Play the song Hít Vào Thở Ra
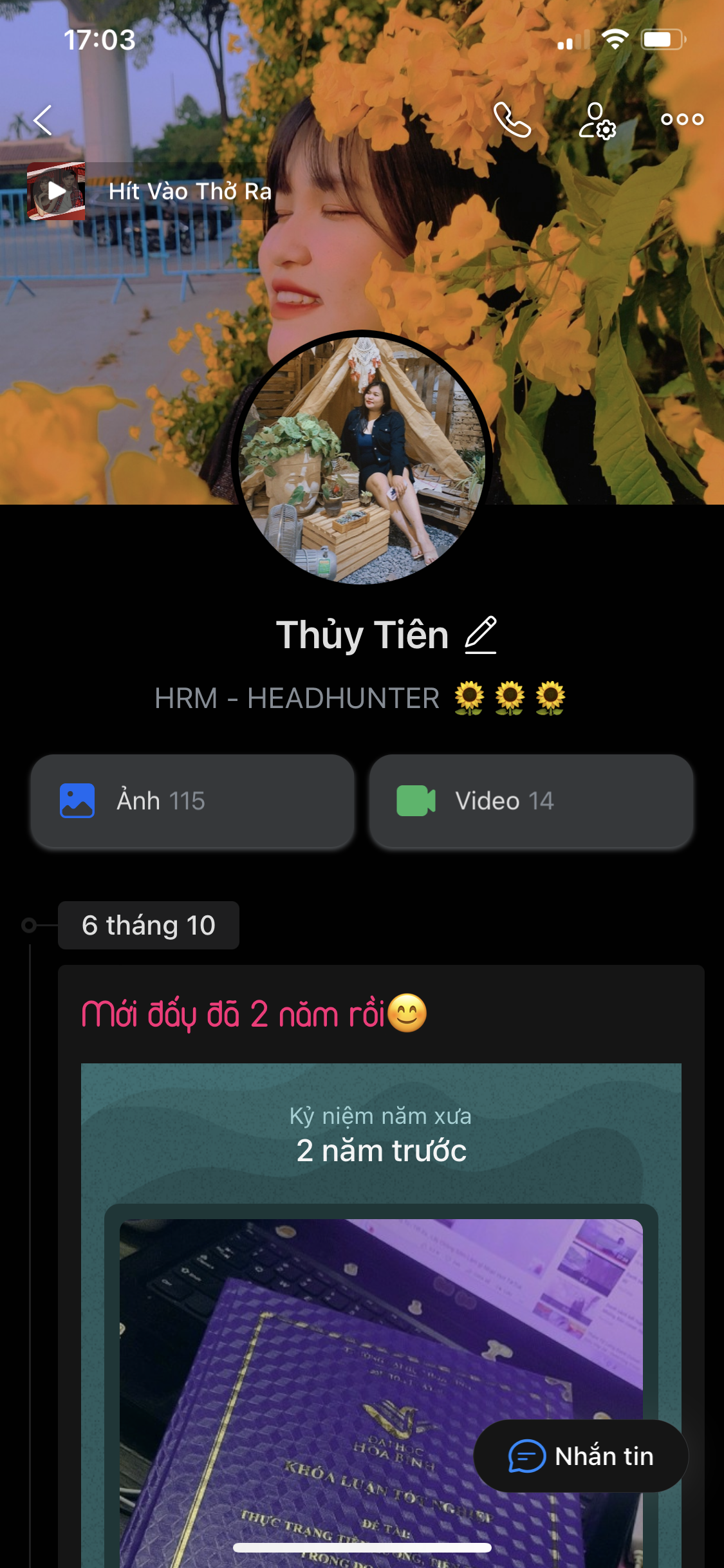The height and width of the screenshot is (1568, 724). point(56,191)
